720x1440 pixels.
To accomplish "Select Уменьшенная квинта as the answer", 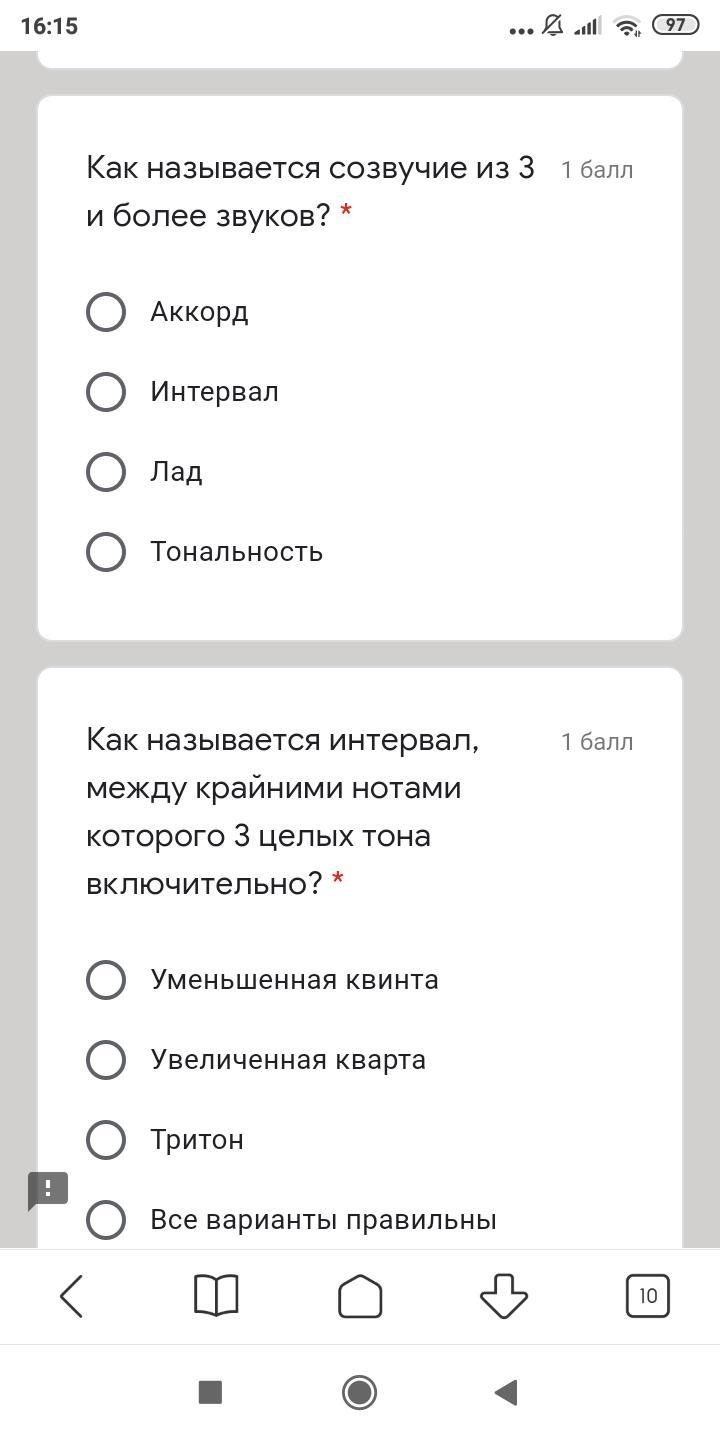I will pos(106,980).
